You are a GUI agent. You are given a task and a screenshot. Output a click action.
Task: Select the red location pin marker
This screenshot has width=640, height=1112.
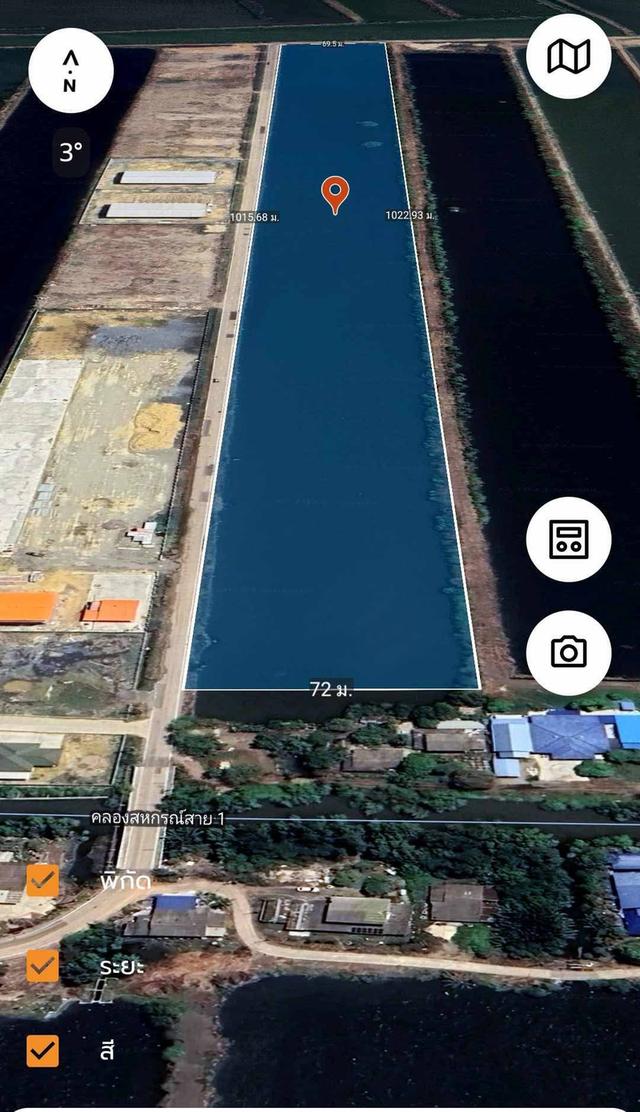pyautogui.click(x=335, y=193)
